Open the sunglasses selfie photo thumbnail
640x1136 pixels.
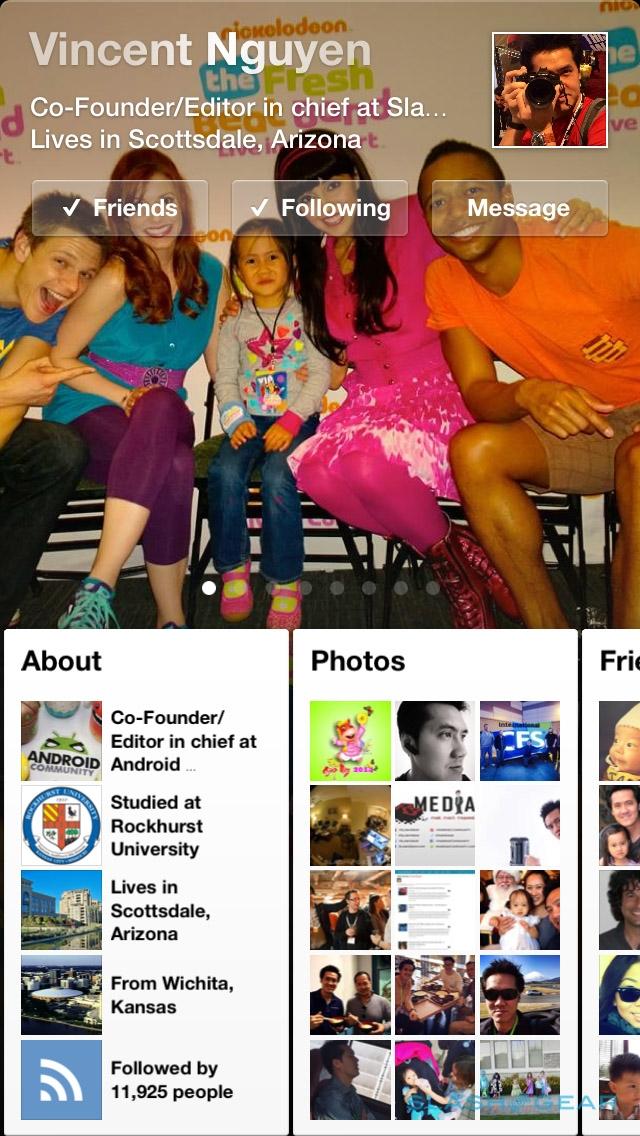tap(519, 994)
